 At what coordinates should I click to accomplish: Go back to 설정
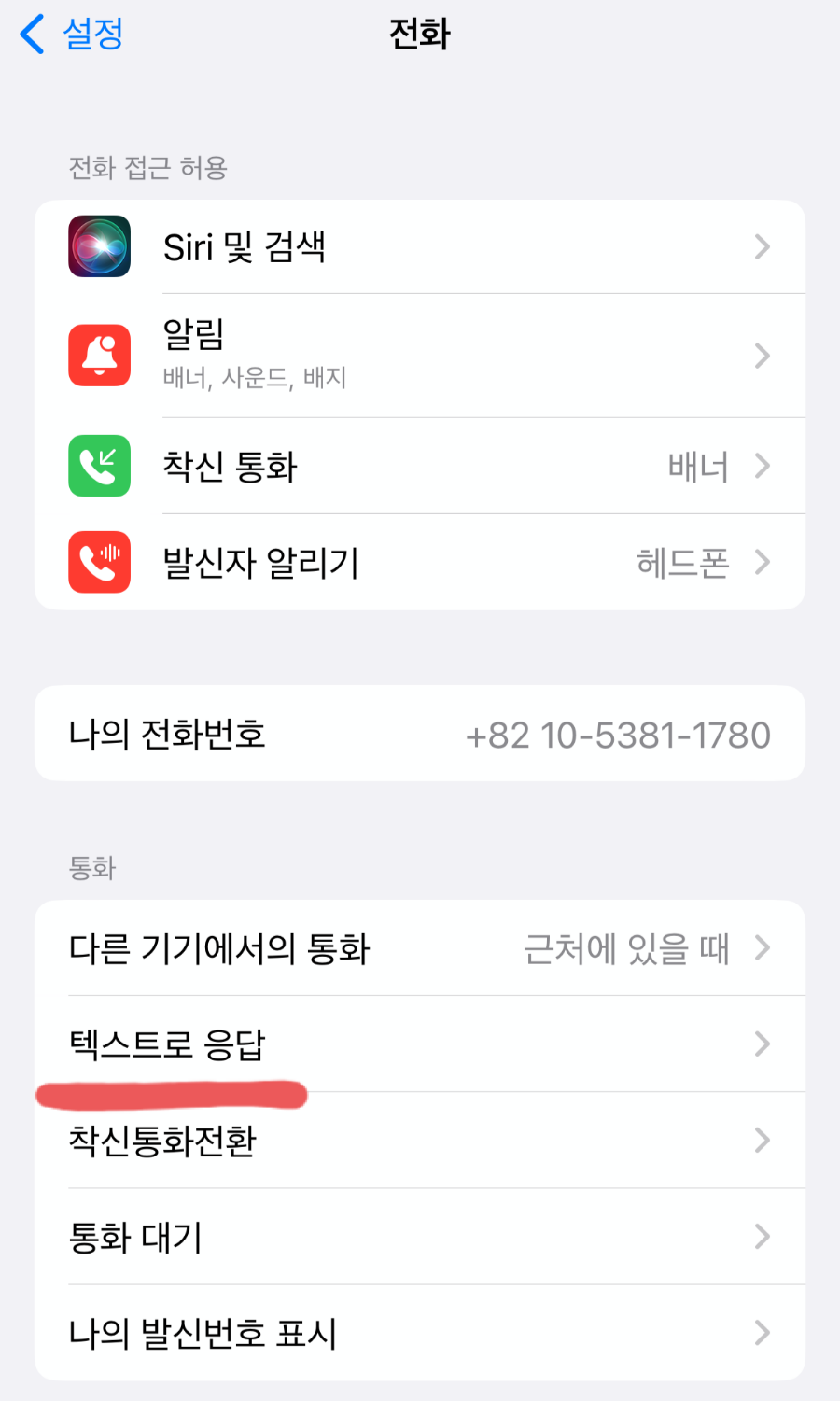(73, 35)
